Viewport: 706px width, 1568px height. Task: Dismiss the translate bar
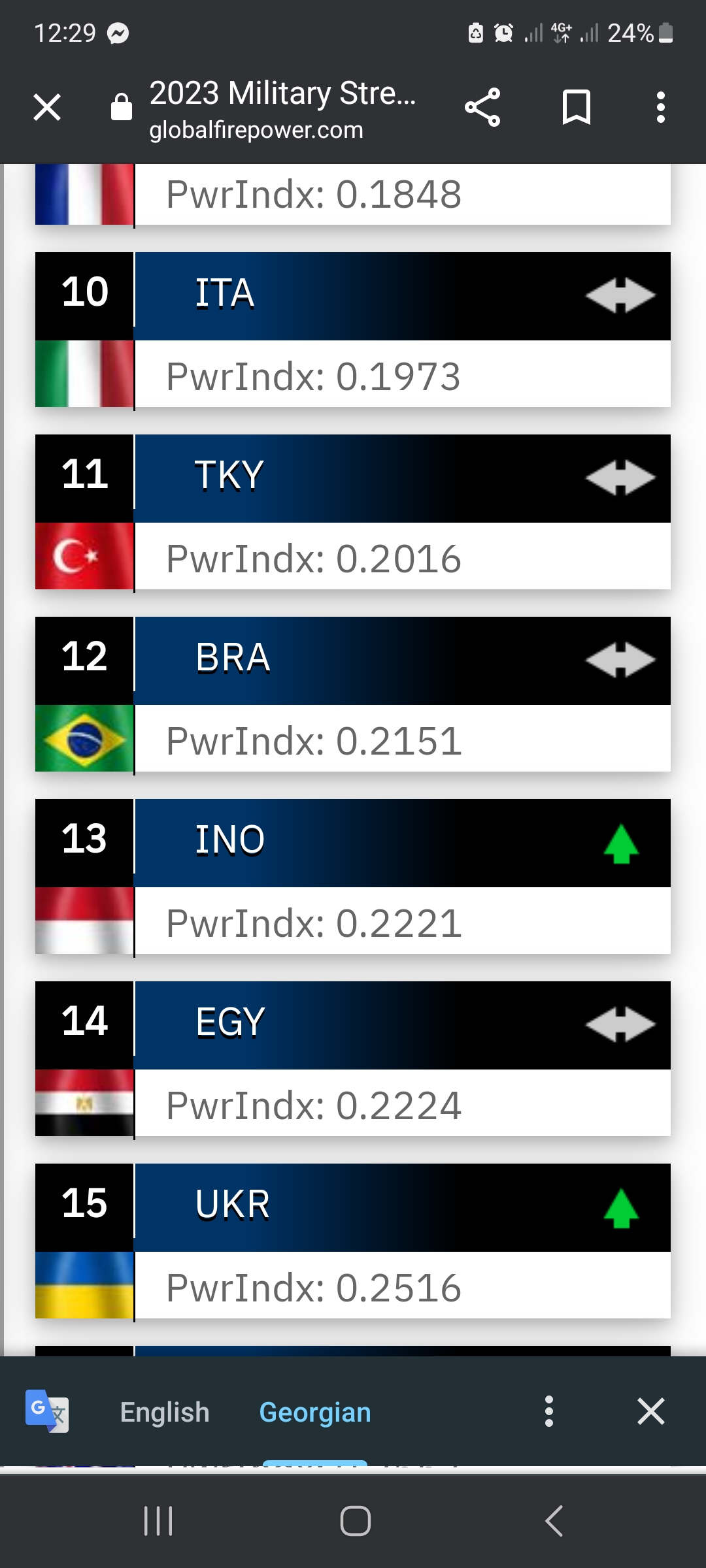click(x=650, y=1412)
